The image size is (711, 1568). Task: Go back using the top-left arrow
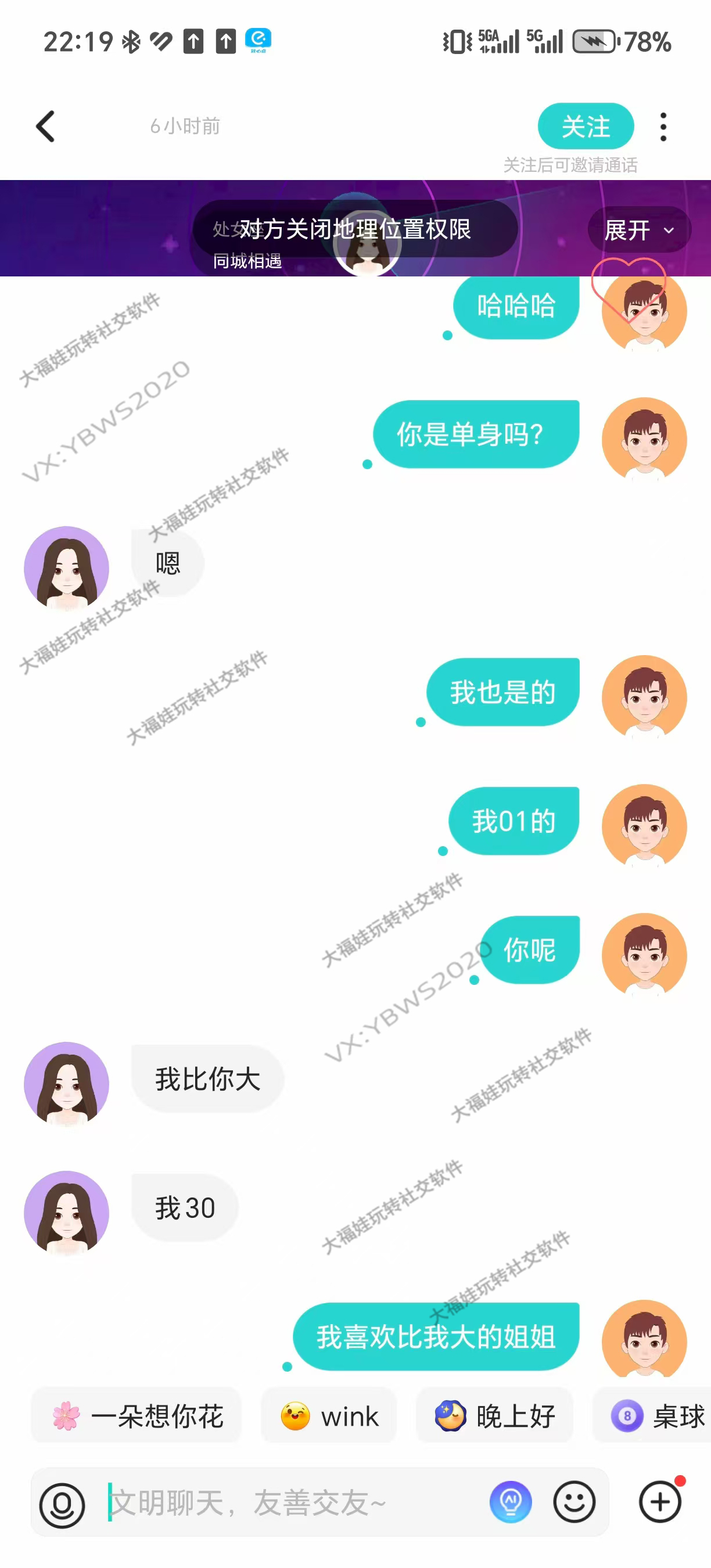[46, 127]
